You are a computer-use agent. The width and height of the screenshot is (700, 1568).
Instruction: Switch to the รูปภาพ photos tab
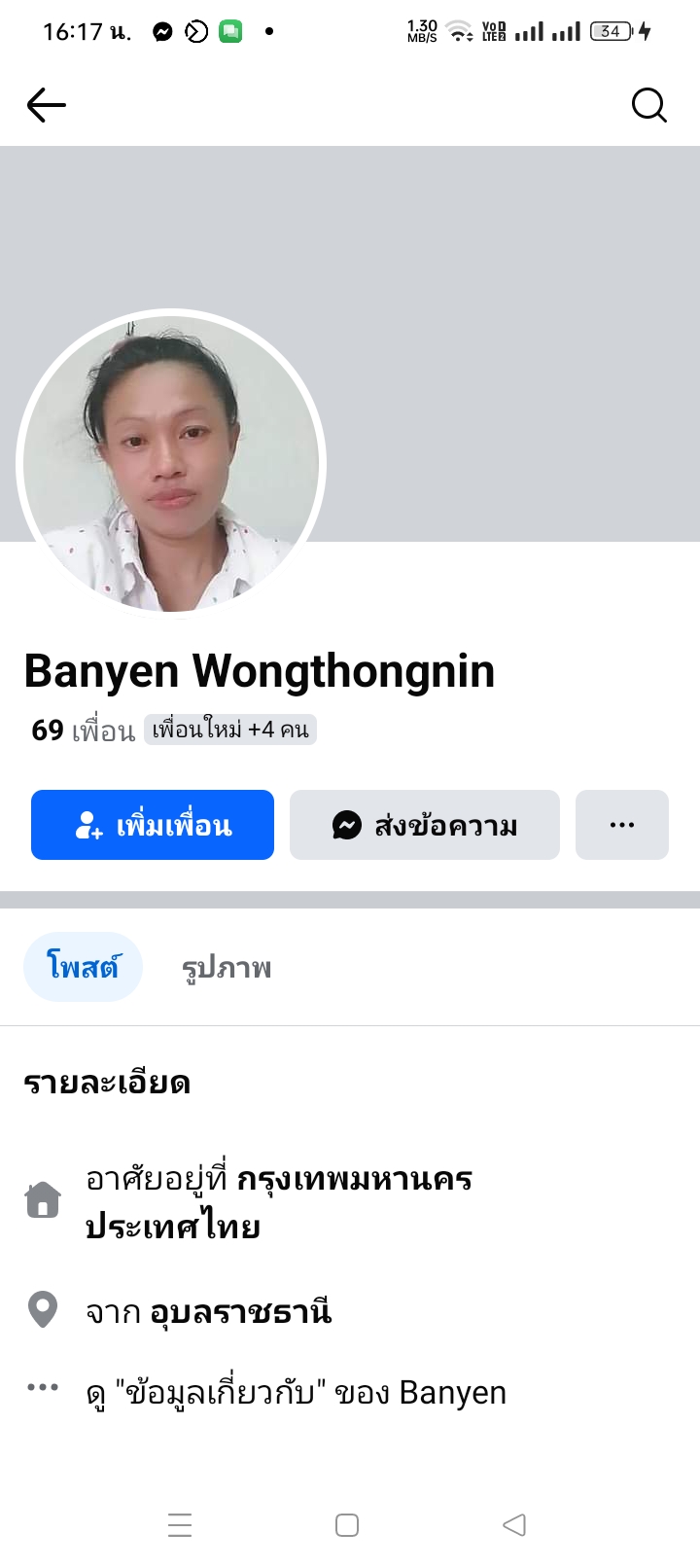227,968
